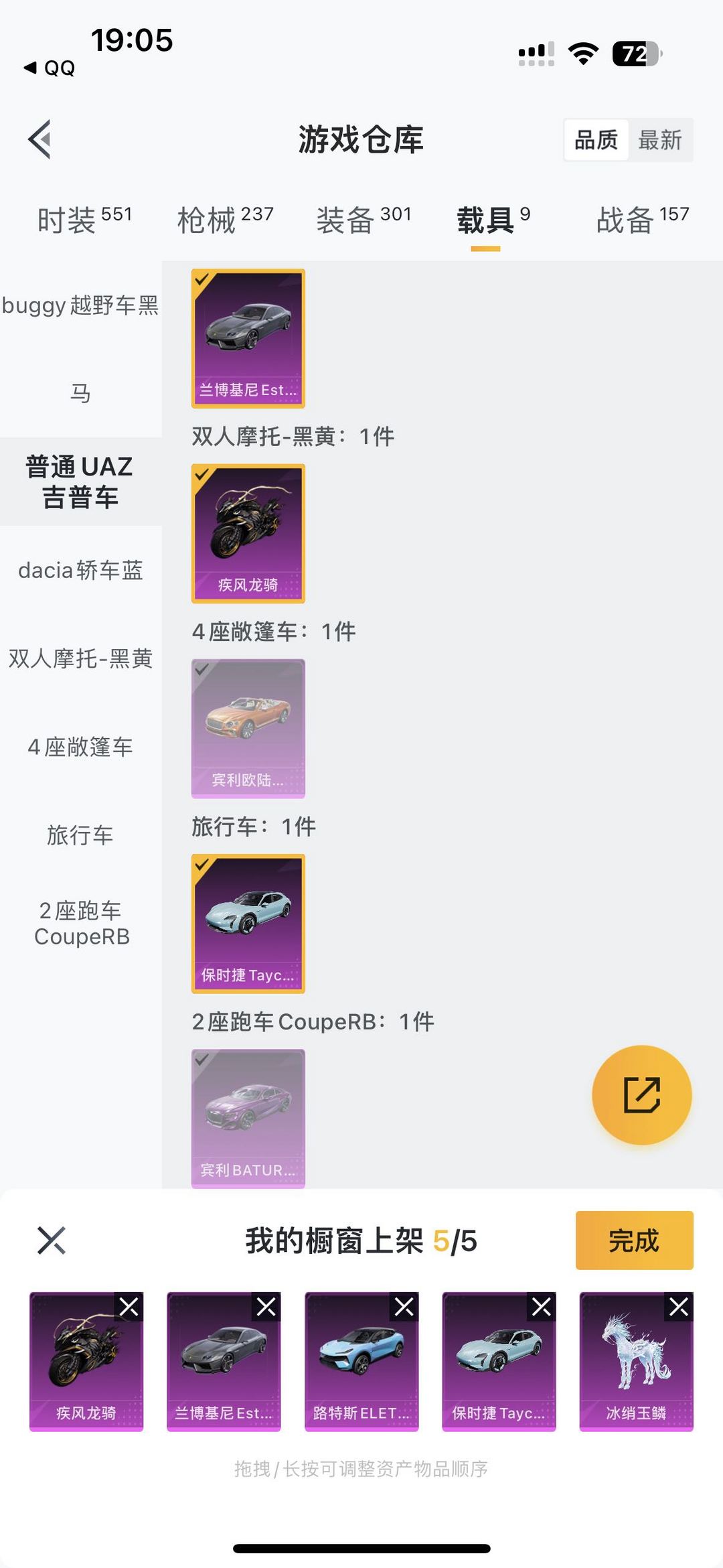Remove 冰绡玉鳞 from showcase
The width and height of the screenshot is (723, 1568).
pyautogui.click(x=679, y=1307)
